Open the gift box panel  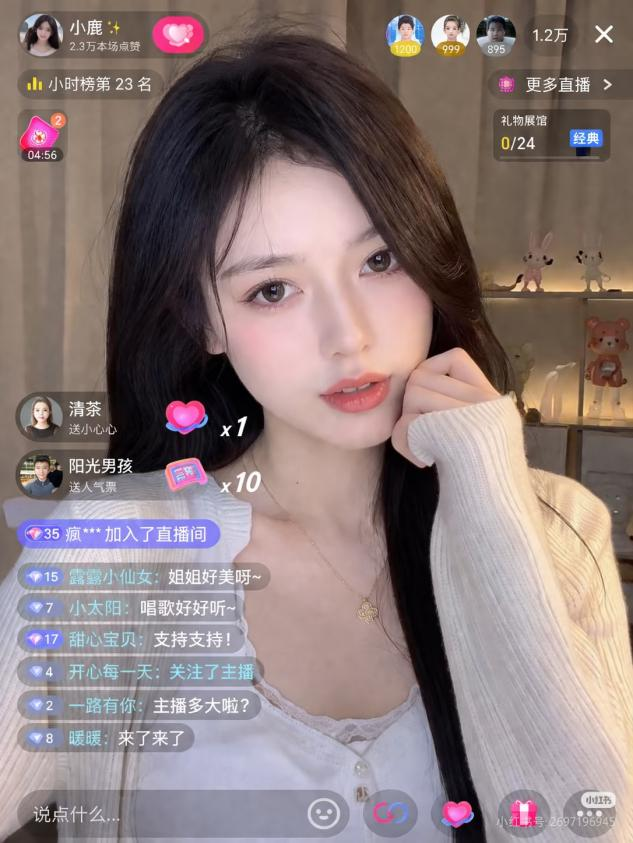(523, 812)
